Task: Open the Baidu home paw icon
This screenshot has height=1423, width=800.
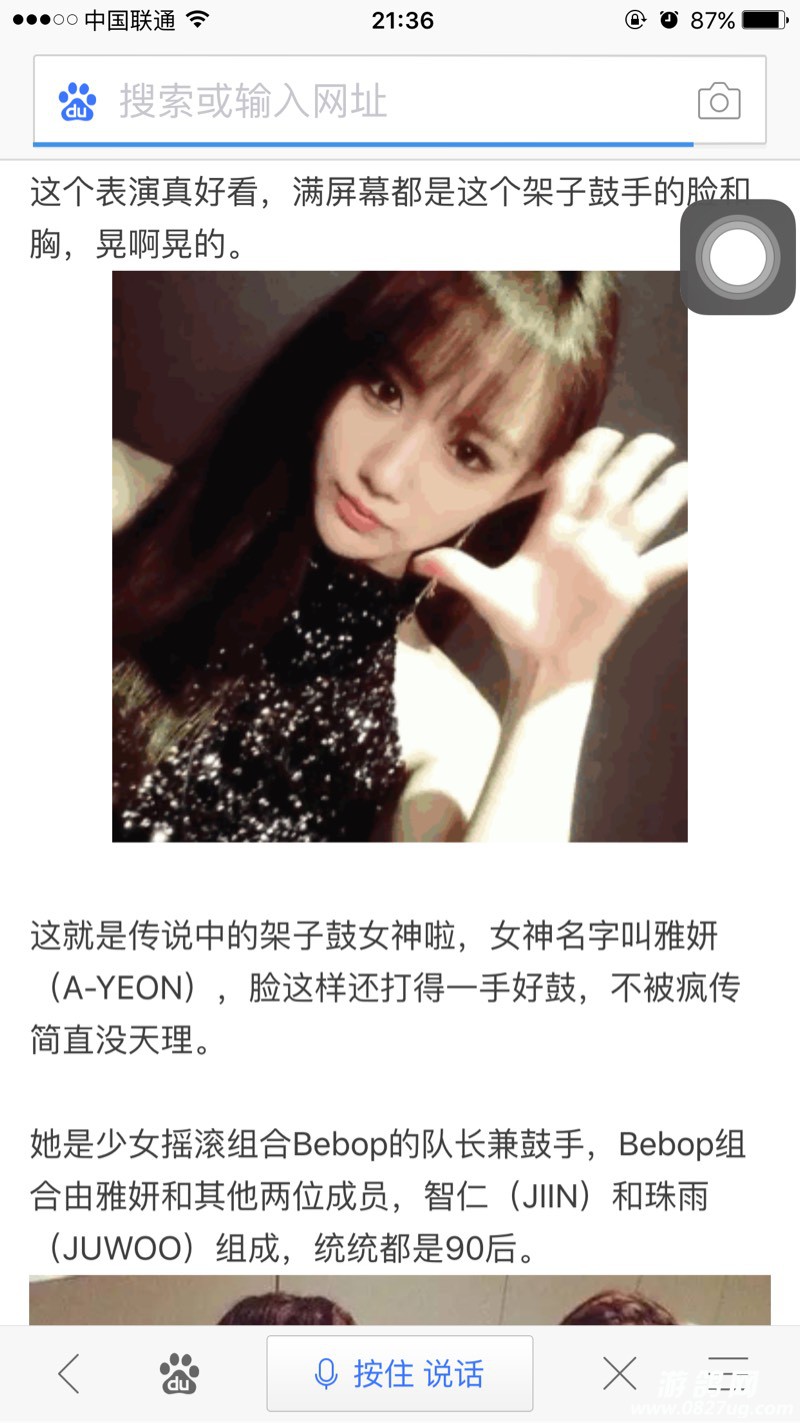Action: pos(180,1374)
